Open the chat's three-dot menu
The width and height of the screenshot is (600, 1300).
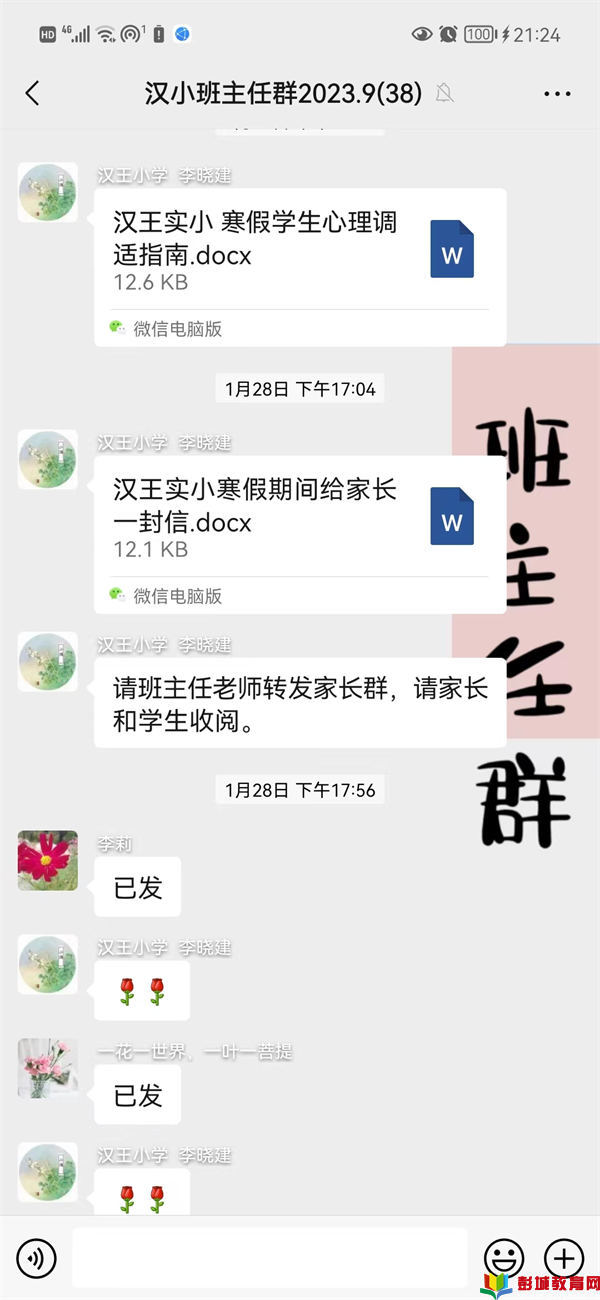pyautogui.click(x=557, y=94)
